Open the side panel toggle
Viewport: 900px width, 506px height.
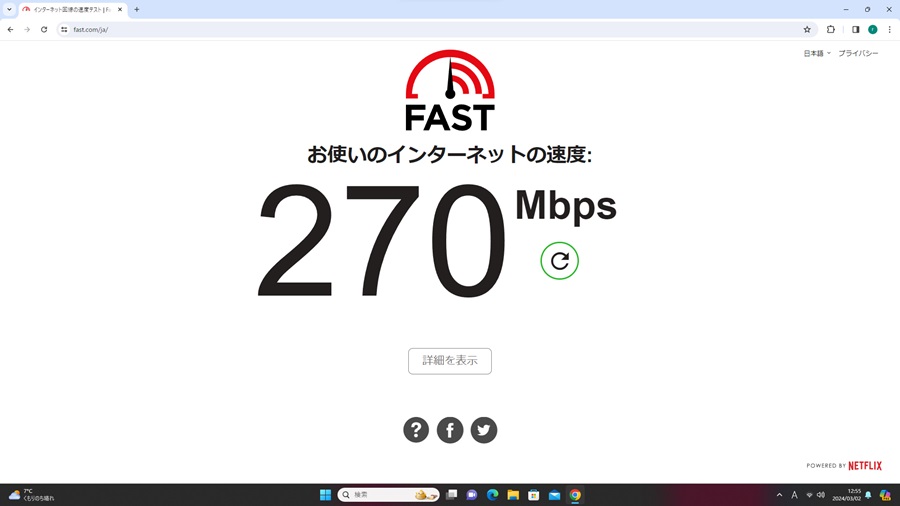(x=855, y=29)
